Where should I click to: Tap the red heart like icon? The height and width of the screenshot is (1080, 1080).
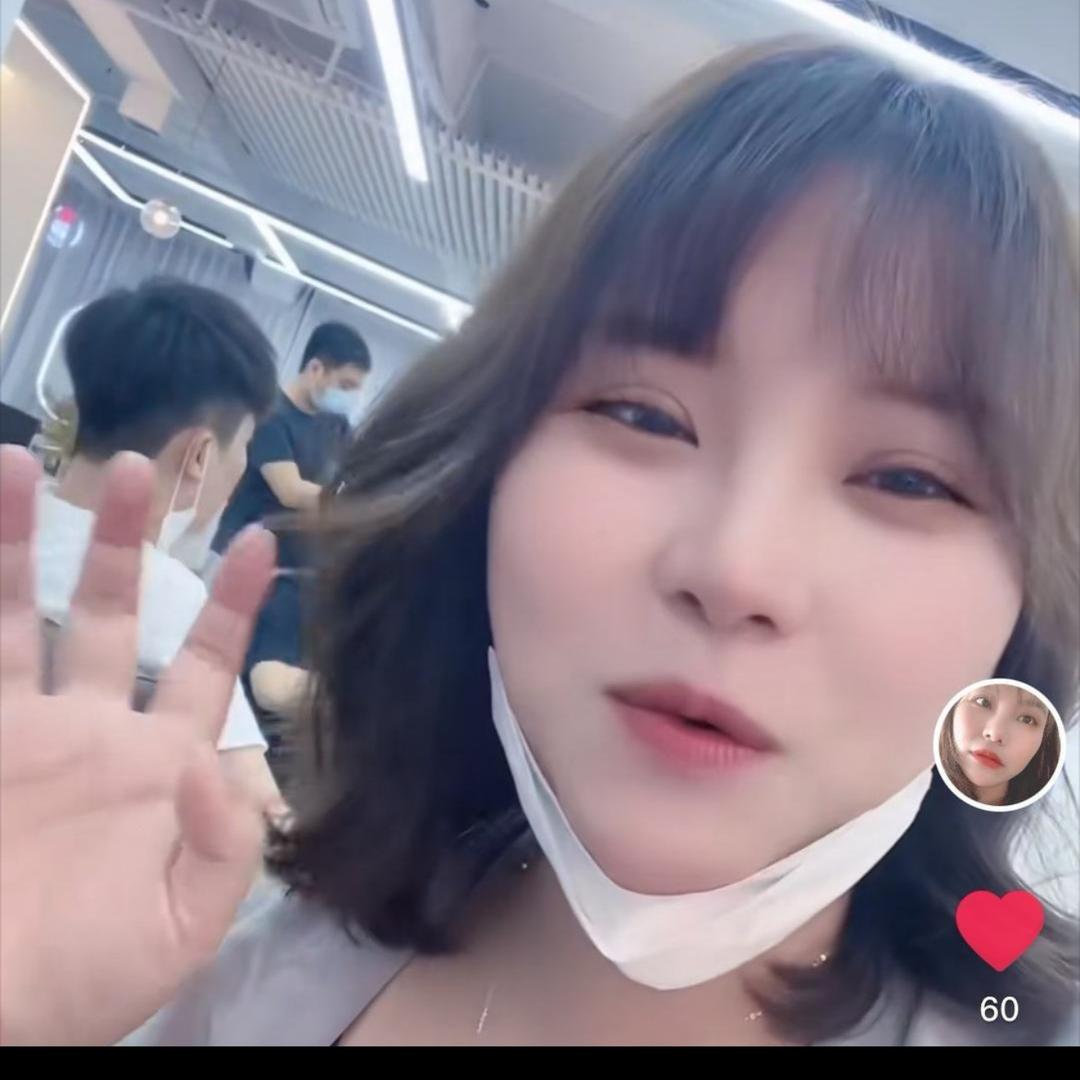999,928
